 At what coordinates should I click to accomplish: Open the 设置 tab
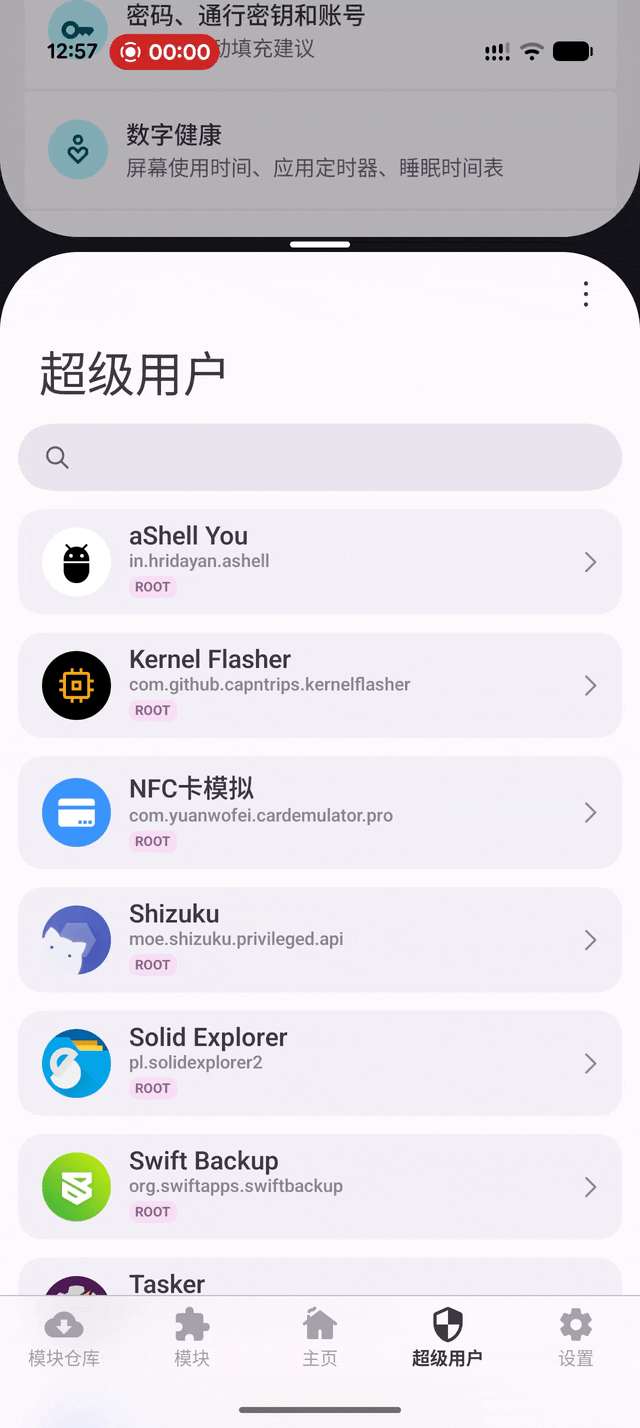click(x=575, y=1338)
